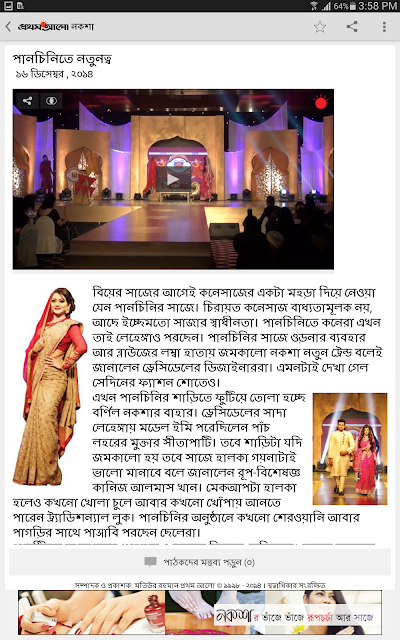The height and width of the screenshot is (640, 400).
Task: Open the Naksha banner ad at bottom
Action: [200, 612]
